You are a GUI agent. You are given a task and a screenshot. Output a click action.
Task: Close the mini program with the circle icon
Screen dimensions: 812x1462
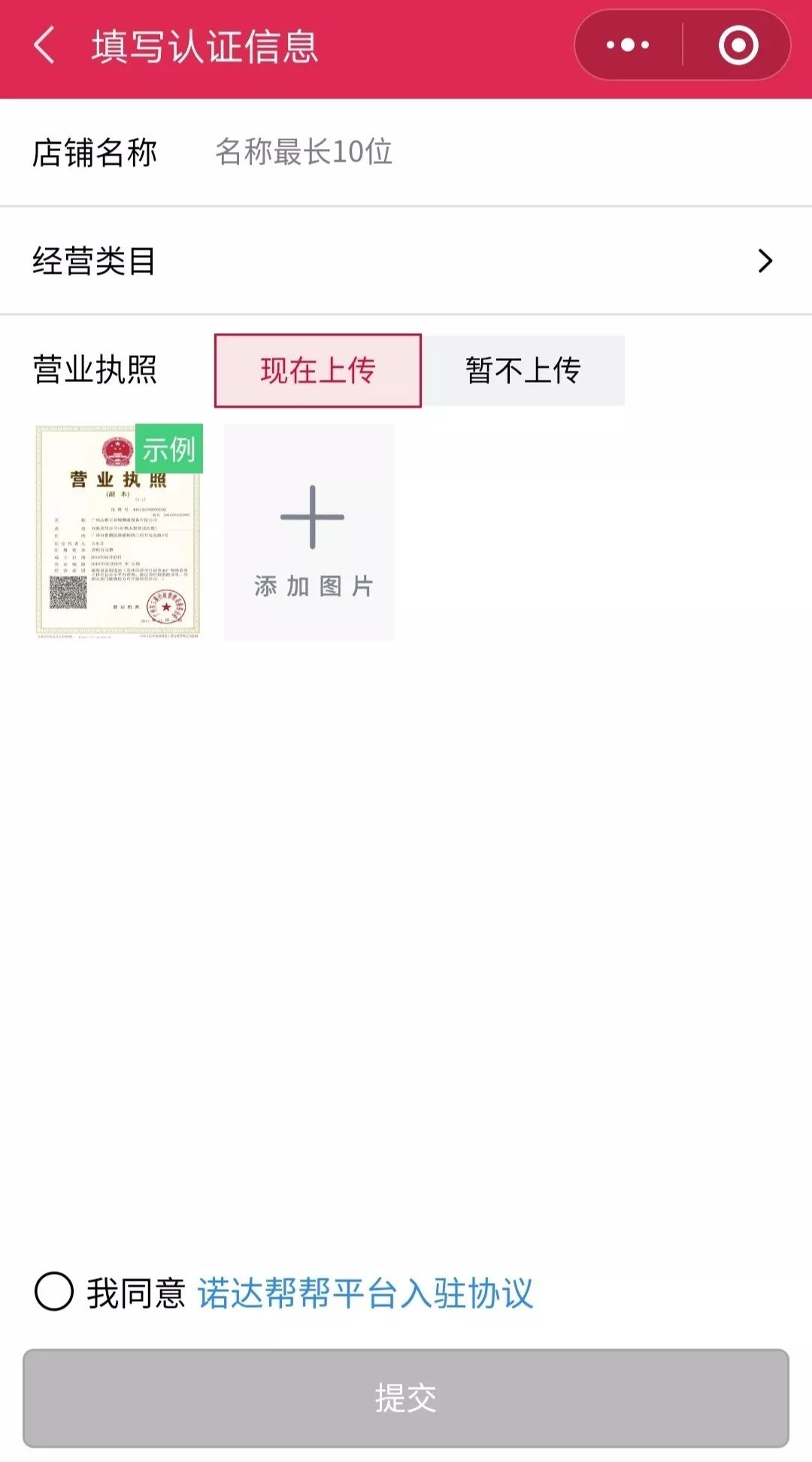coord(738,45)
